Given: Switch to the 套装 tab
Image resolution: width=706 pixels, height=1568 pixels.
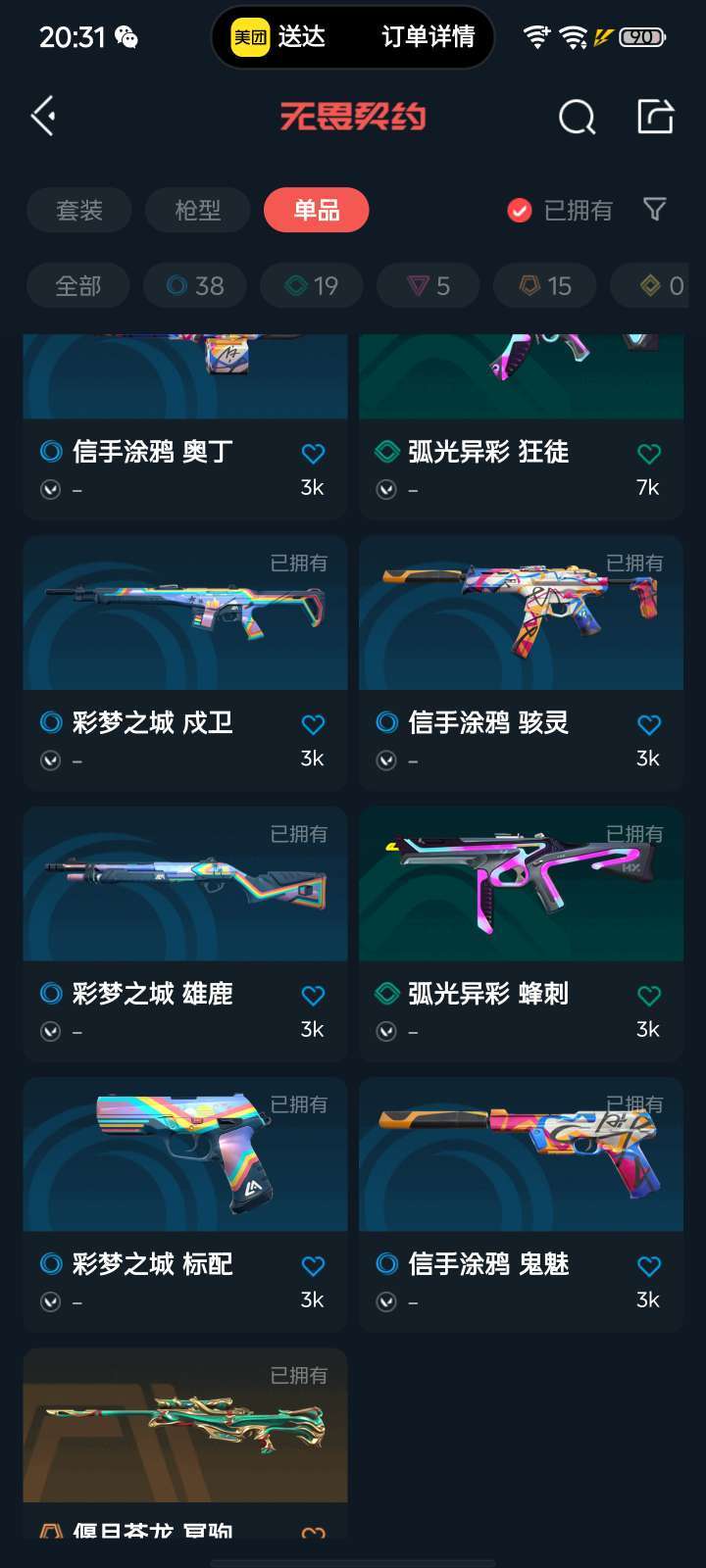Looking at the screenshot, I should [x=78, y=210].
